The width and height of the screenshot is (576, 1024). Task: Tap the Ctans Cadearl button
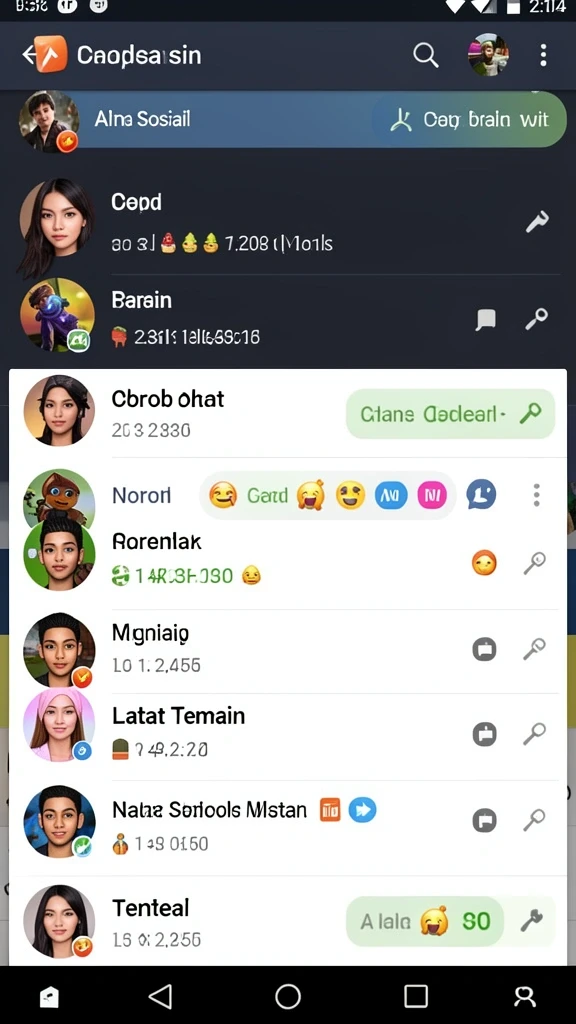[451, 413]
